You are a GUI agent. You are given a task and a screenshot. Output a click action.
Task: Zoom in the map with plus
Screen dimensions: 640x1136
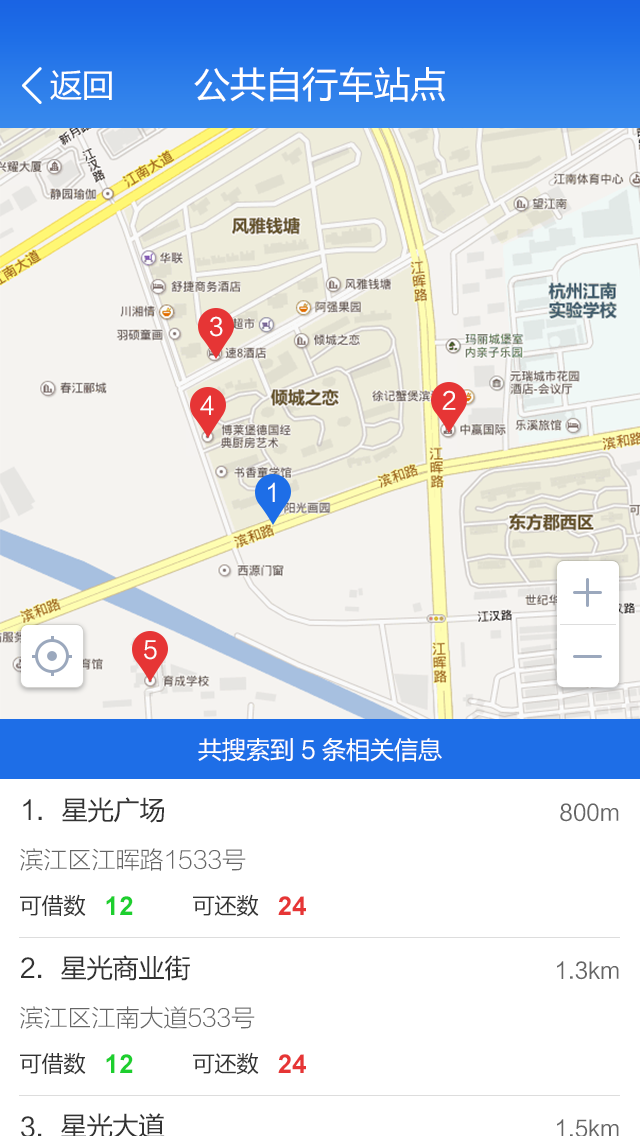coord(587,593)
